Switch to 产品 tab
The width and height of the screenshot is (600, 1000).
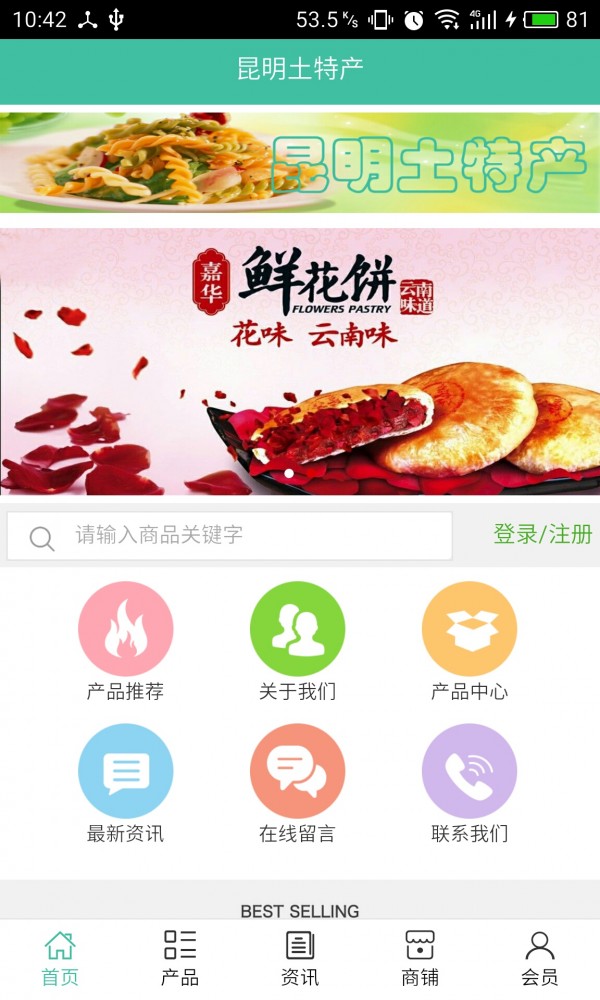click(x=180, y=958)
